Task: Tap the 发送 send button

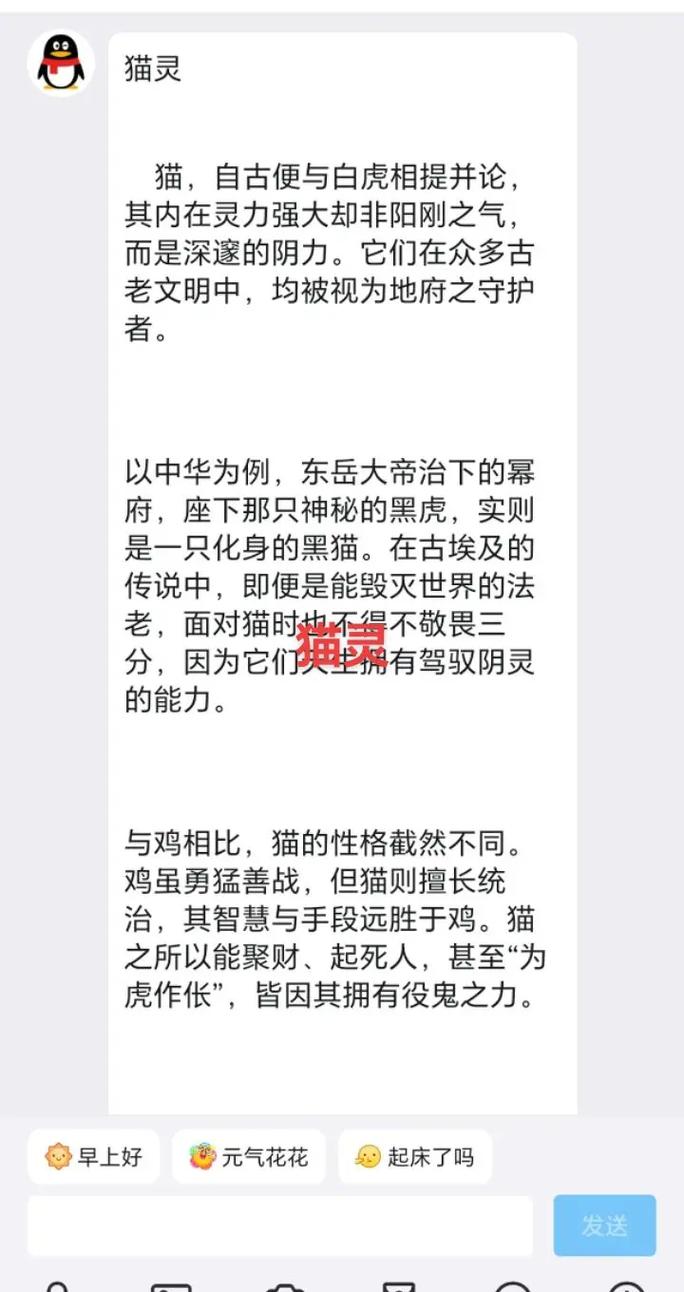Action: (605, 1225)
